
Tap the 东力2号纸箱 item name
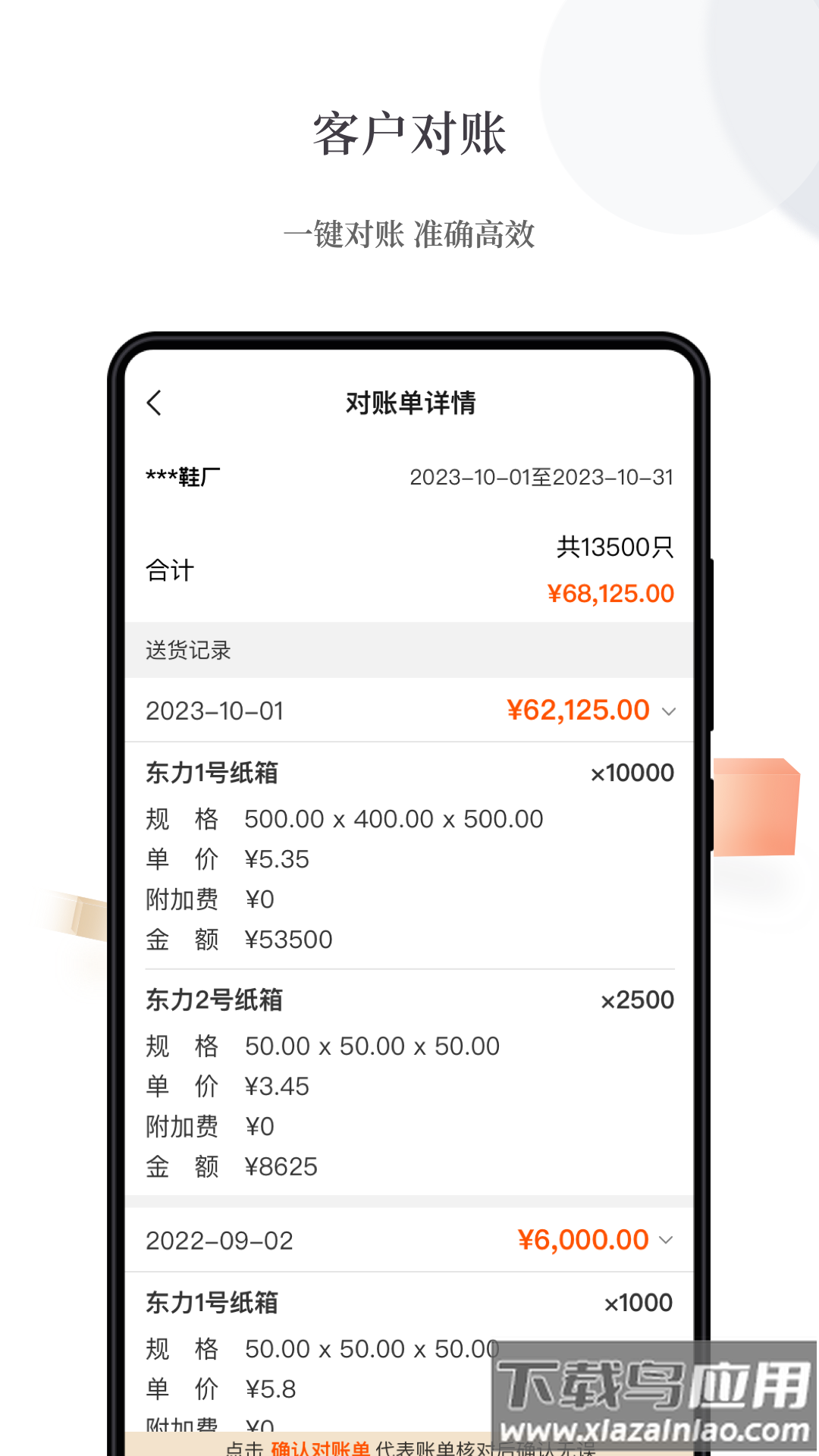213,1000
